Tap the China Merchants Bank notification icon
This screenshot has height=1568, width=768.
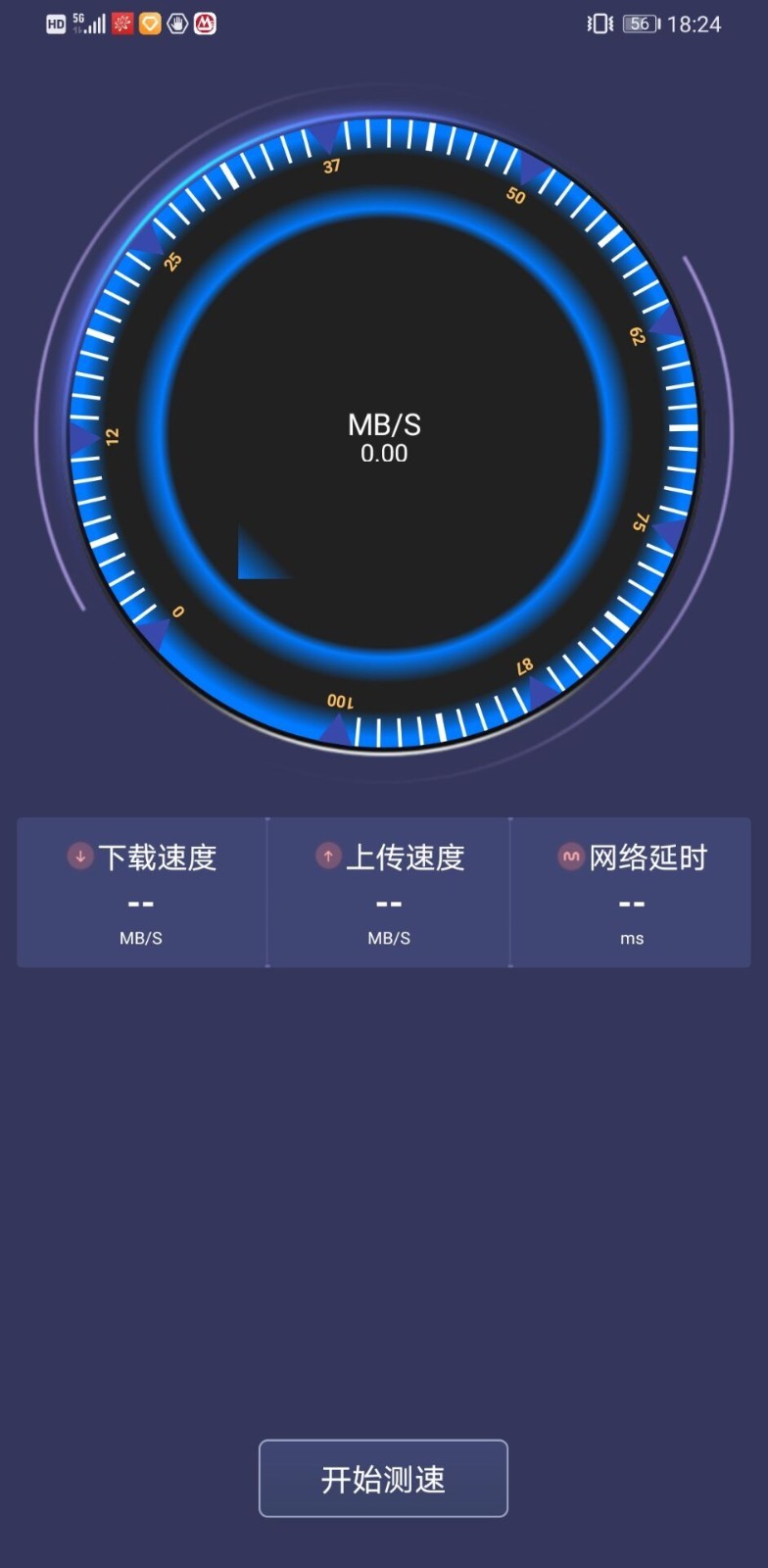(x=204, y=24)
